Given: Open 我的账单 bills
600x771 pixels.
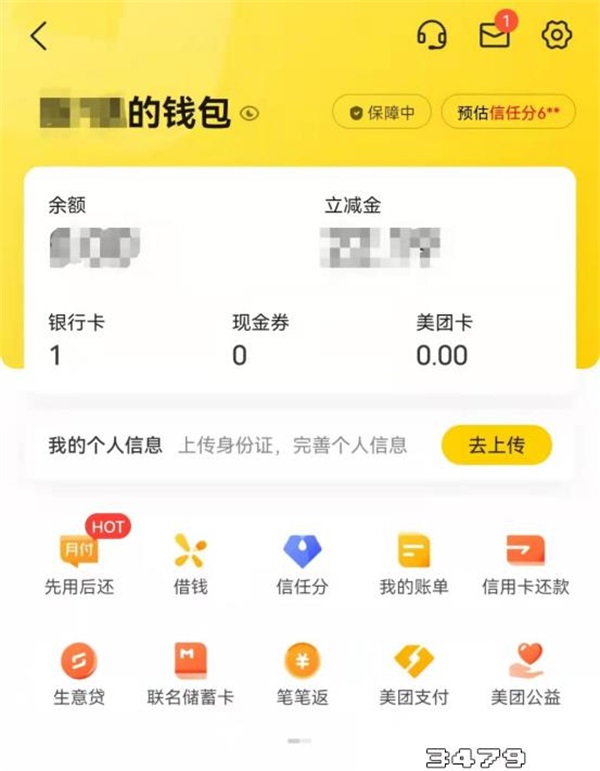Looking at the screenshot, I should [x=413, y=563].
